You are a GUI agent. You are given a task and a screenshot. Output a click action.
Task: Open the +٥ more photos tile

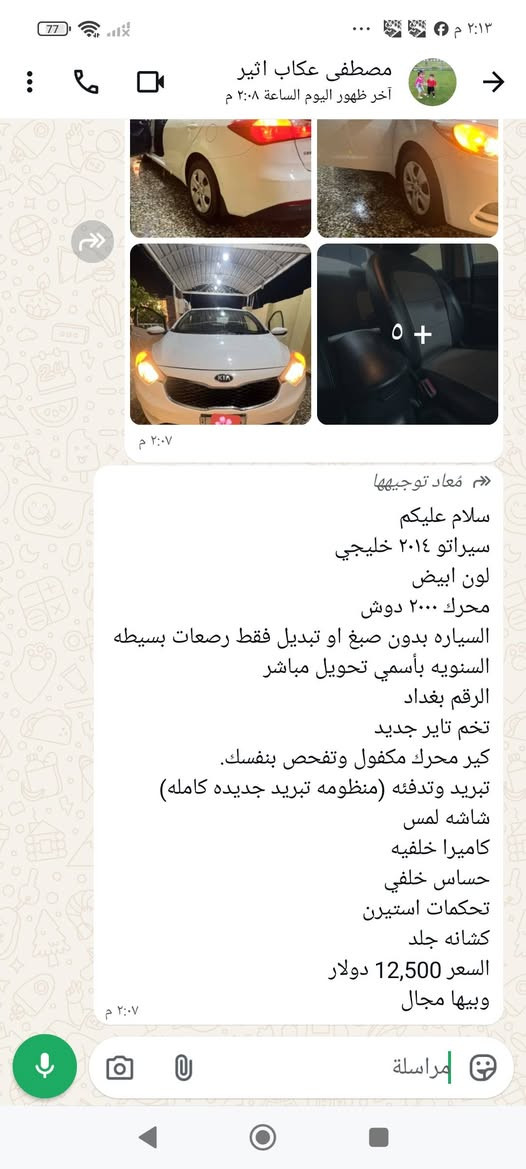pyautogui.click(x=408, y=334)
